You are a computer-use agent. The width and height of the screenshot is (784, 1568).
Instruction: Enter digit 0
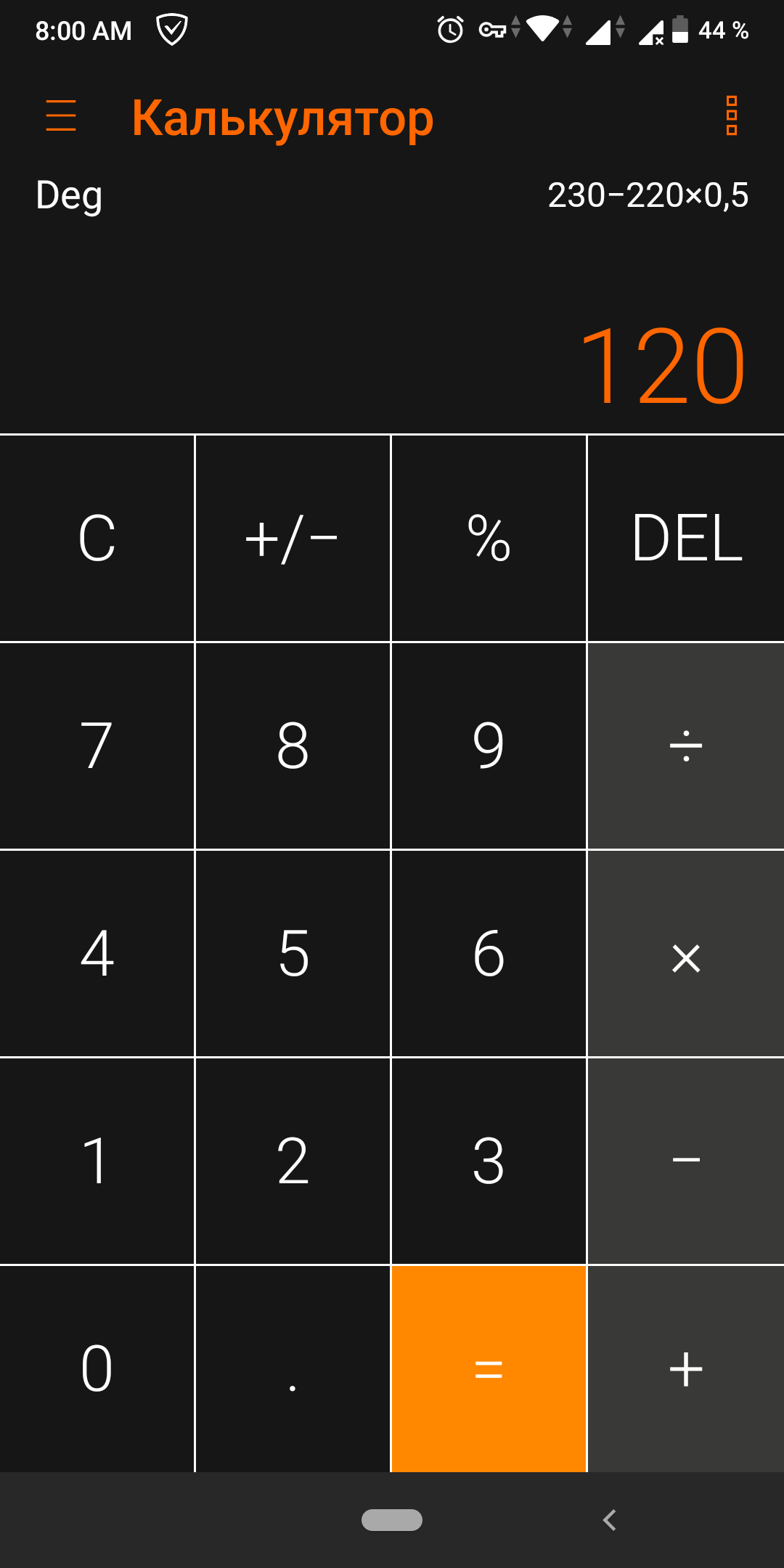coord(97,1368)
